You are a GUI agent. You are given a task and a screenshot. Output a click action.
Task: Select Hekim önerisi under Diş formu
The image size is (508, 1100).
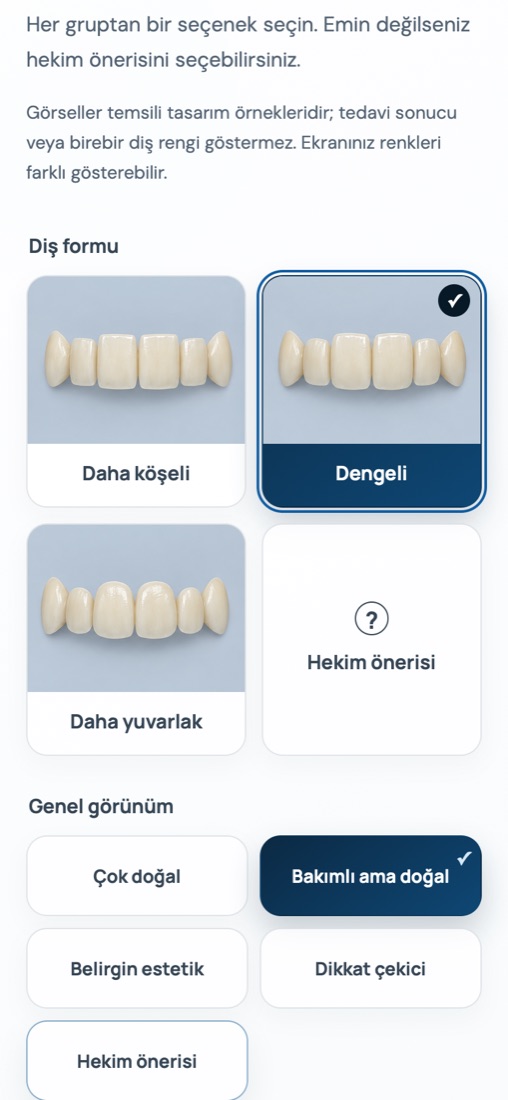(x=371, y=639)
